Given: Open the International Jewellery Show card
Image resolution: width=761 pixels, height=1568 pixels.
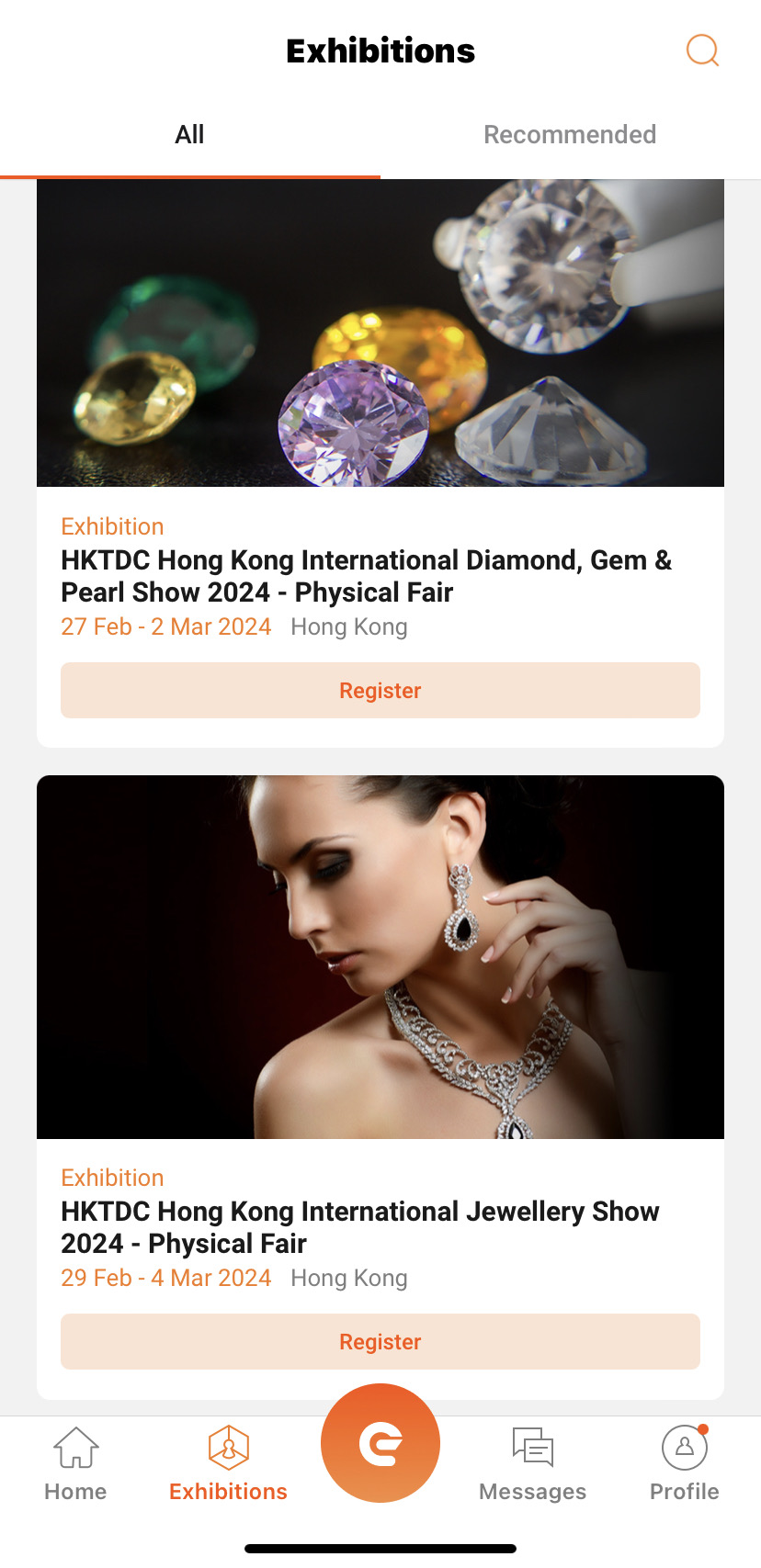Looking at the screenshot, I should tap(360, 1227).
